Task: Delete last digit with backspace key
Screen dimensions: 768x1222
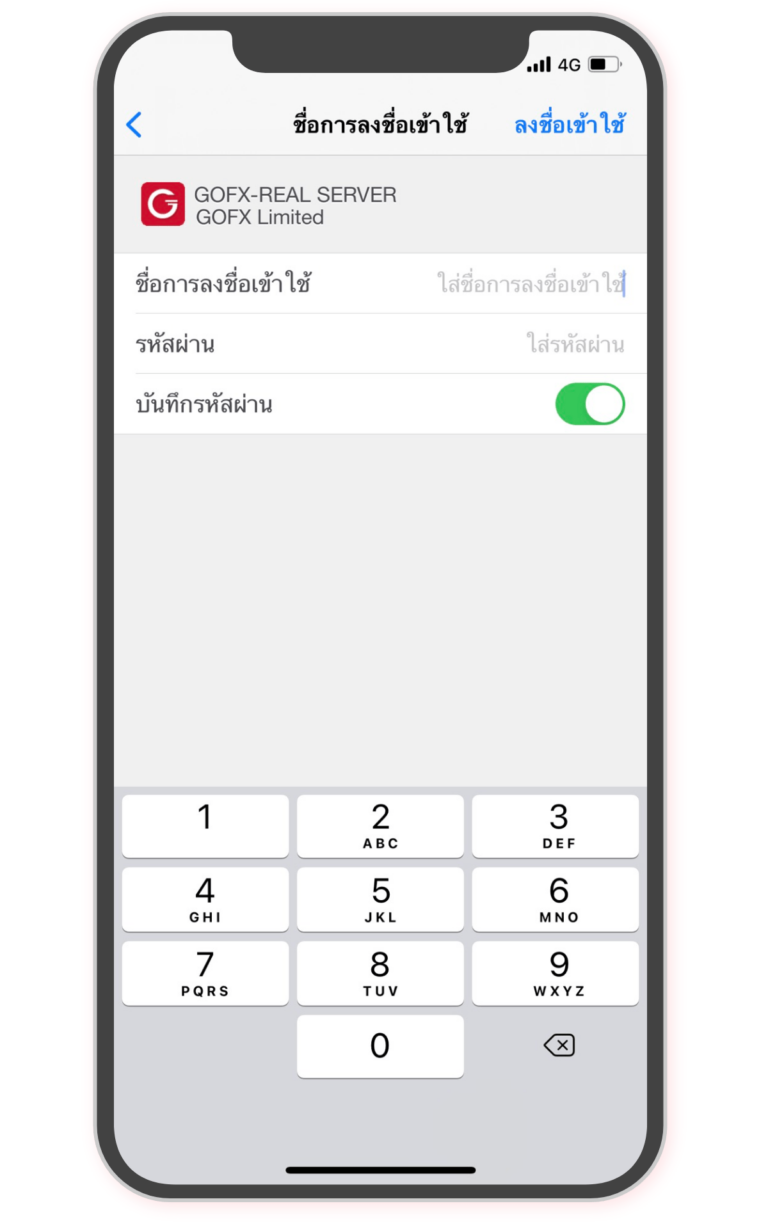Action: click(x=558, y=1046)
